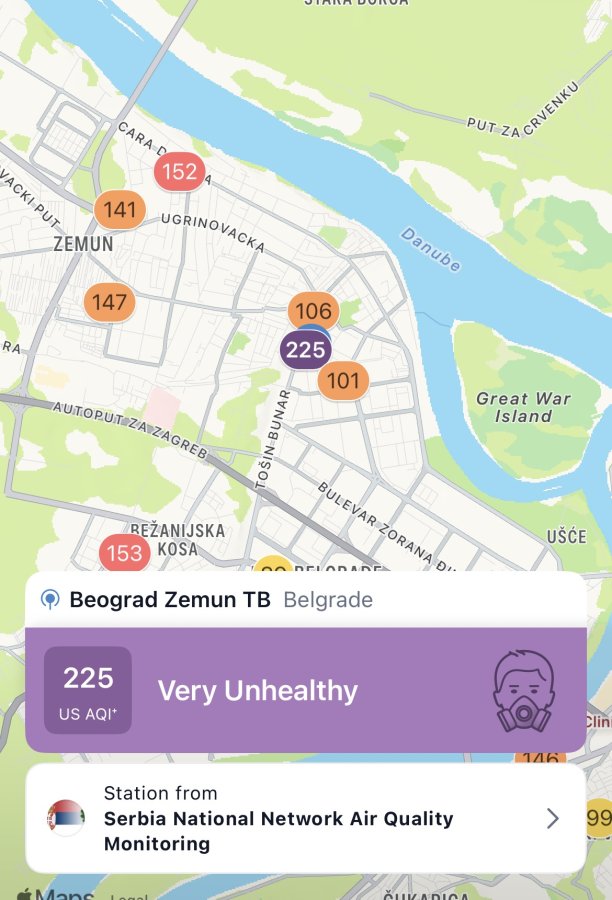Open the Beograd Zemun TB 225 AQI card

pos(305,690)
